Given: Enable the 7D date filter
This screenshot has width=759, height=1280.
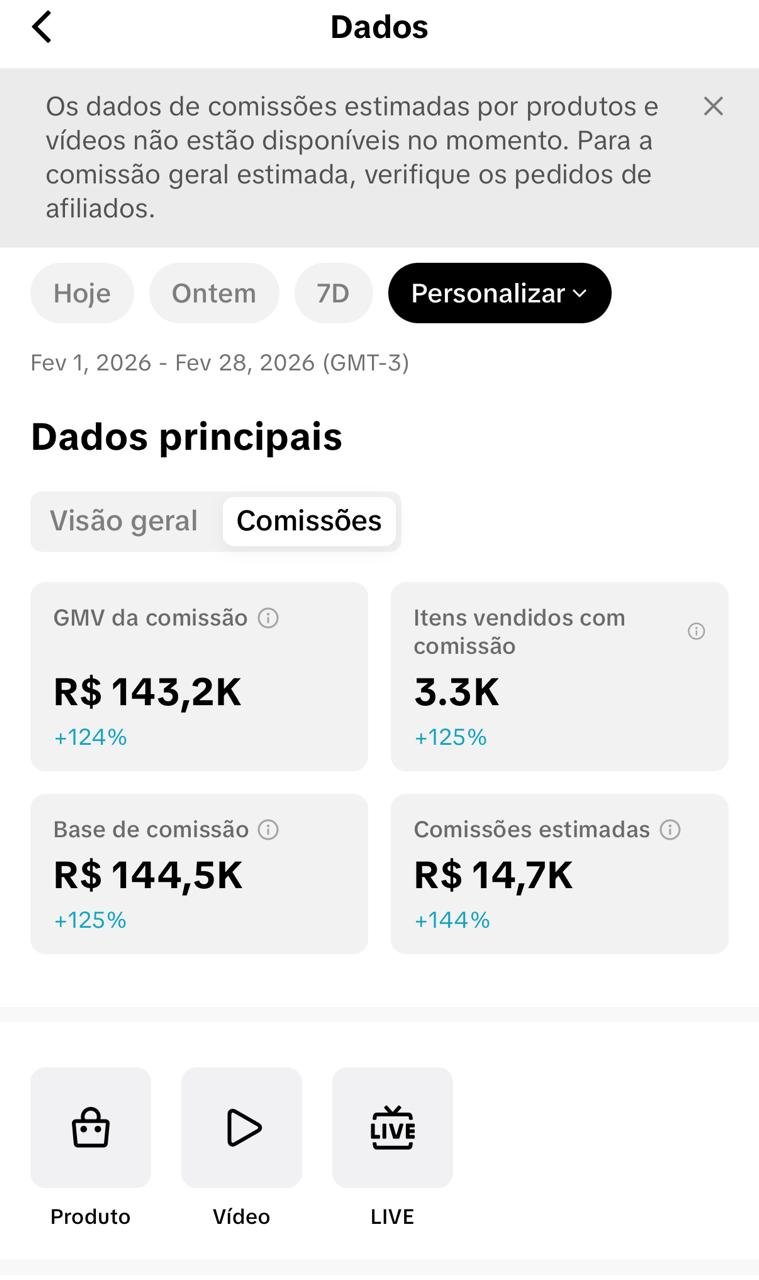Looking at the screenshot, I should pyautogui.click(x=334, y=292).
